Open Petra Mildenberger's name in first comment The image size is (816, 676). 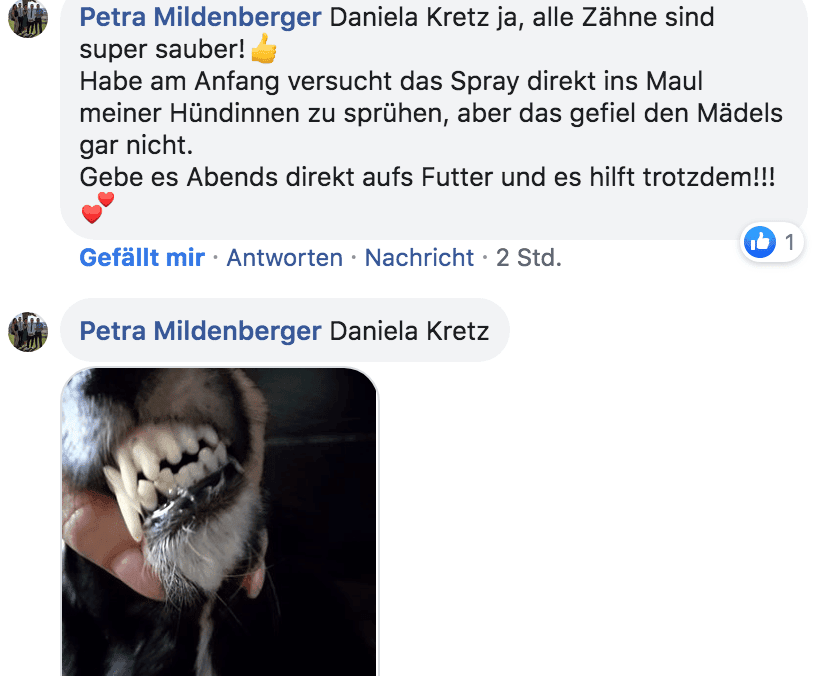(x=200, y=17)
